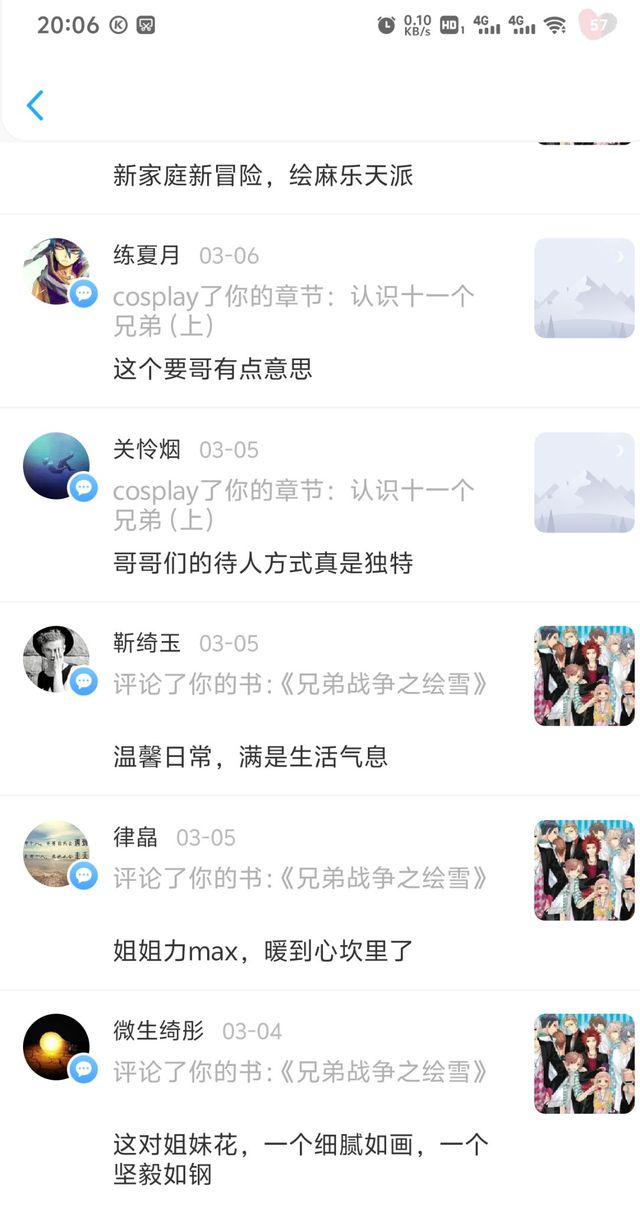This screenshot has width=640, height=1209.
Task: Open 微生绮彤's profile avatar
Action: [57, 1047]
